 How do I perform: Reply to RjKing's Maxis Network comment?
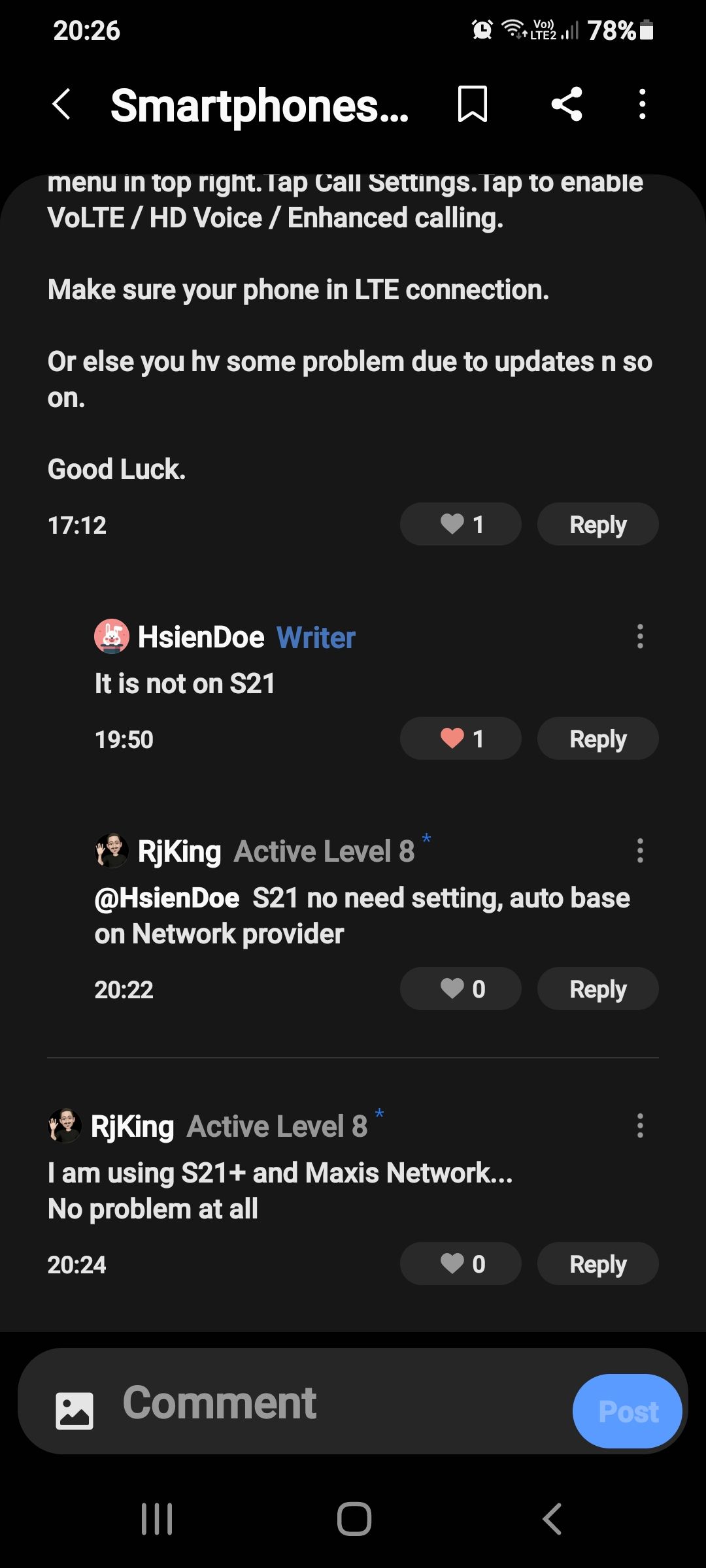[597, 1264]
